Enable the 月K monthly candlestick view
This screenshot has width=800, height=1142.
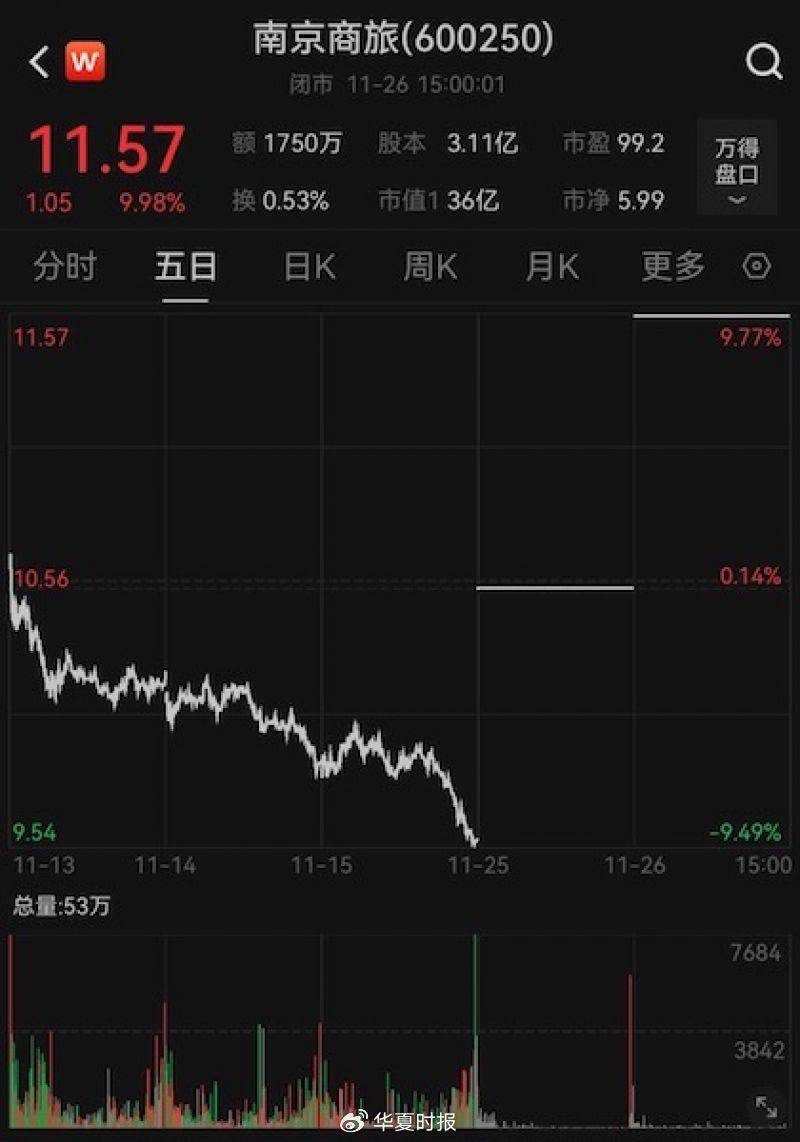coord(550,267)
